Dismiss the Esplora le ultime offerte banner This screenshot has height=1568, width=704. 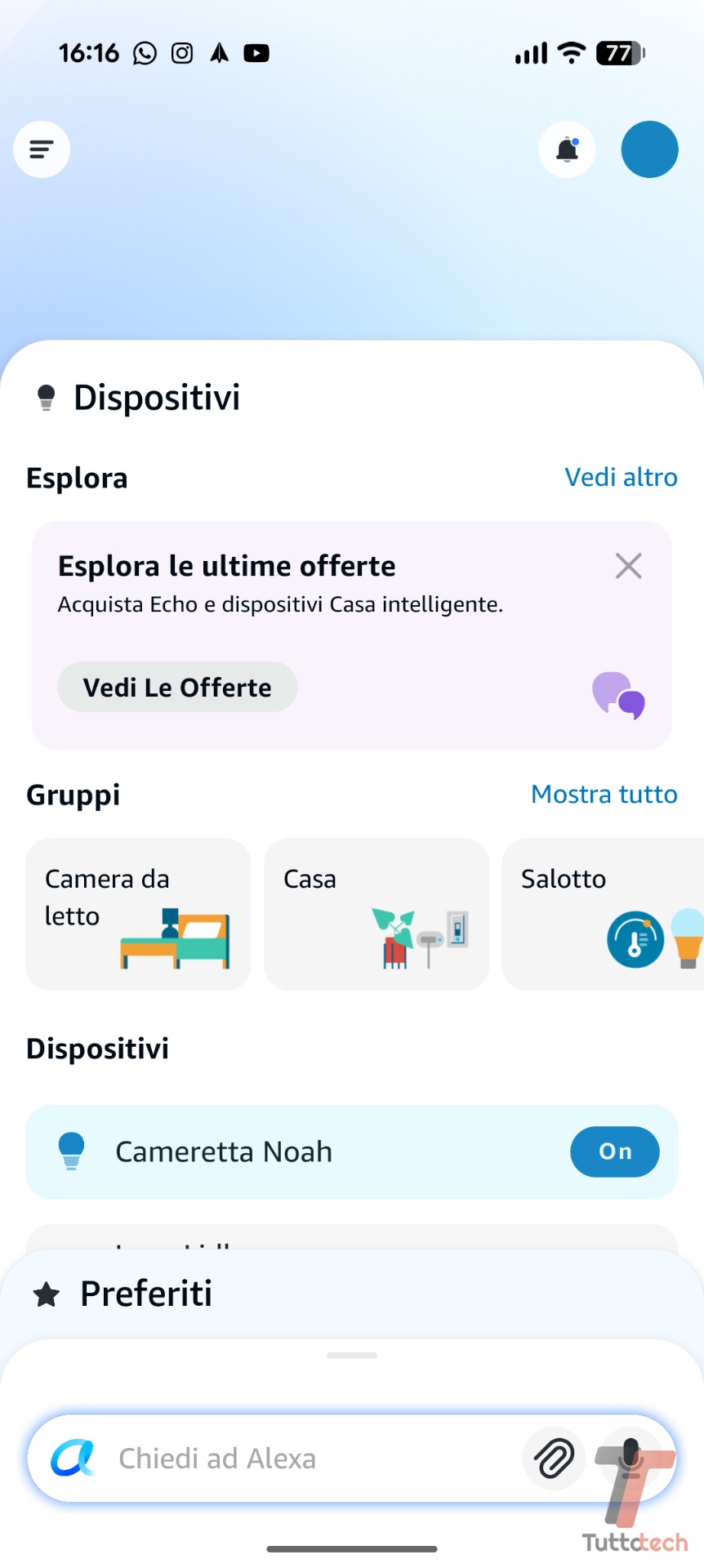coord(628,566)
